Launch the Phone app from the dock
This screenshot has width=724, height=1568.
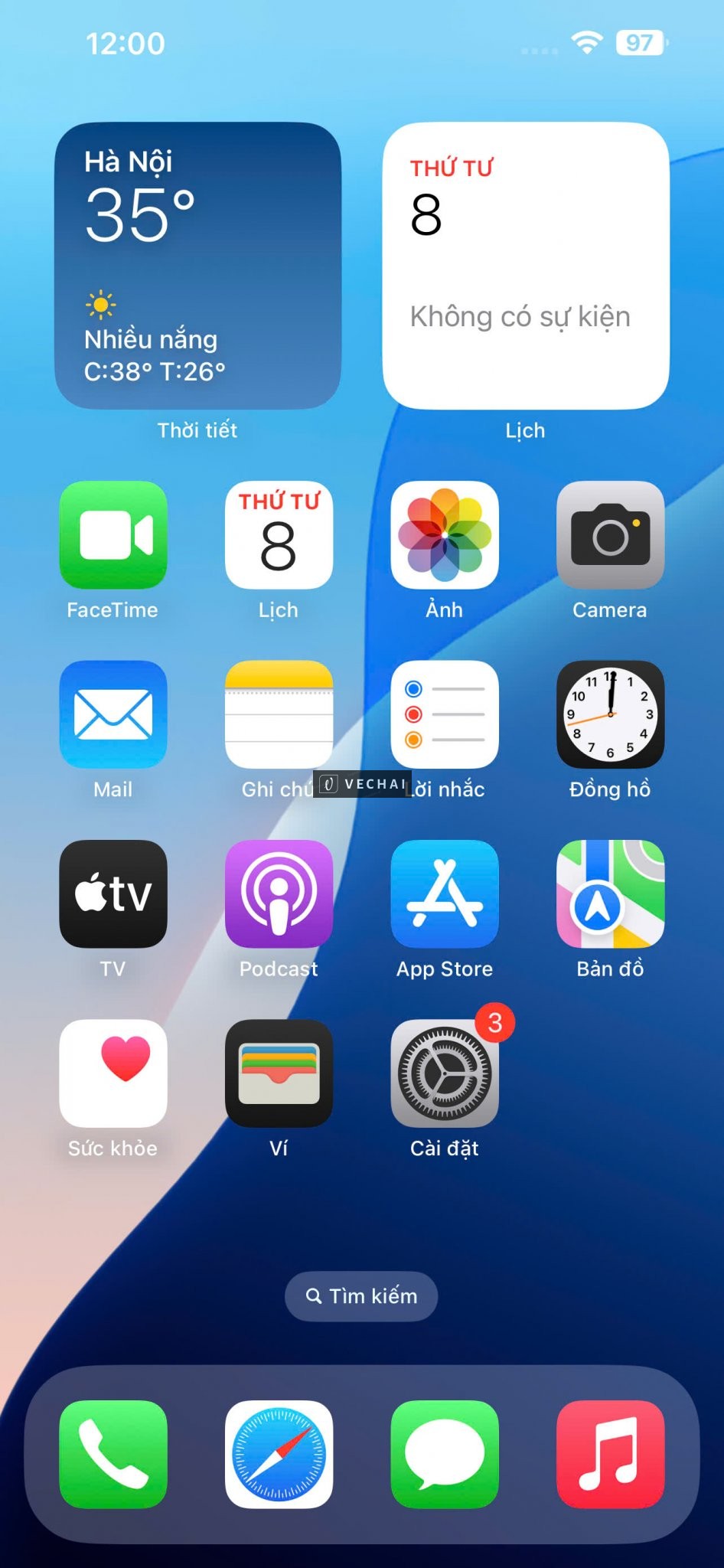113,1455
